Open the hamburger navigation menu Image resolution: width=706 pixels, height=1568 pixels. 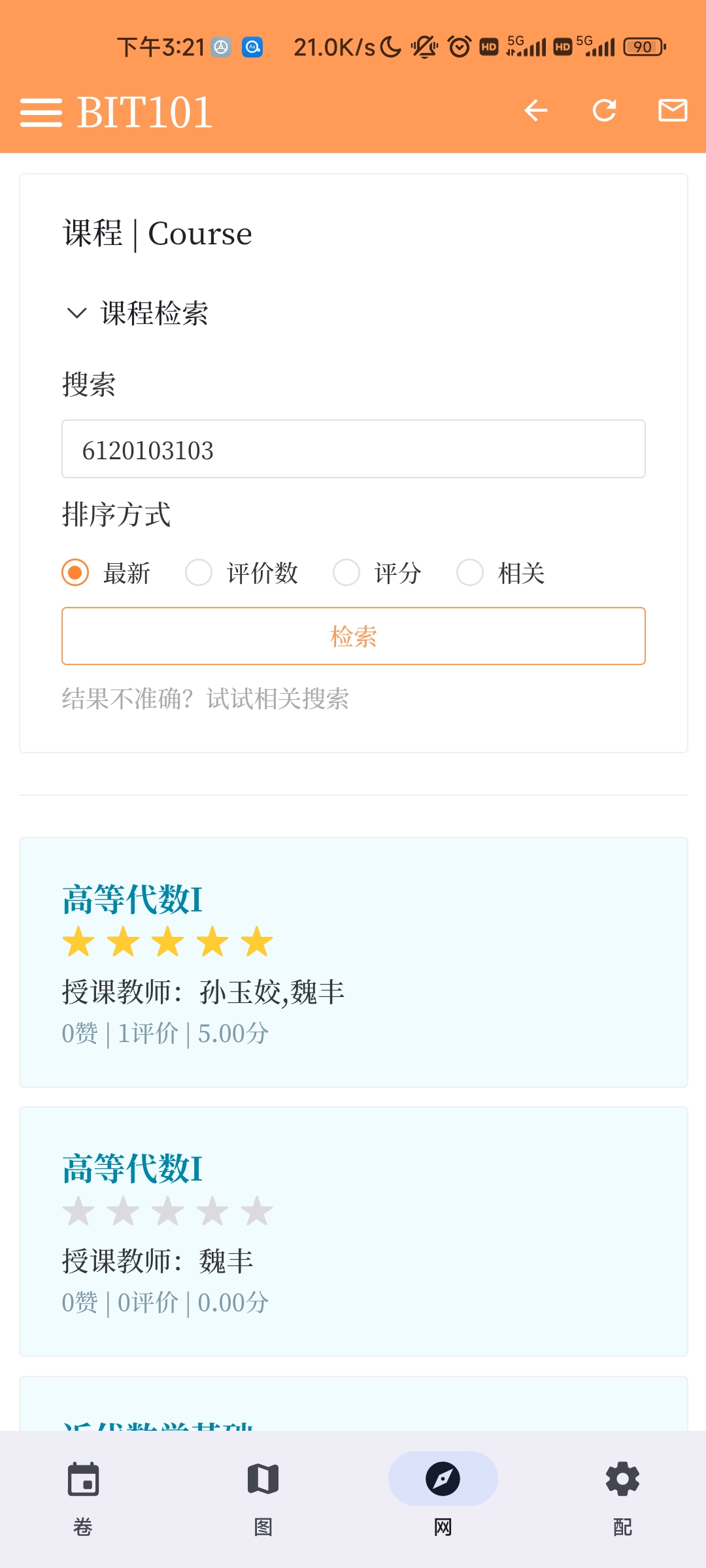pyautogui.click(x=41, y=112)
